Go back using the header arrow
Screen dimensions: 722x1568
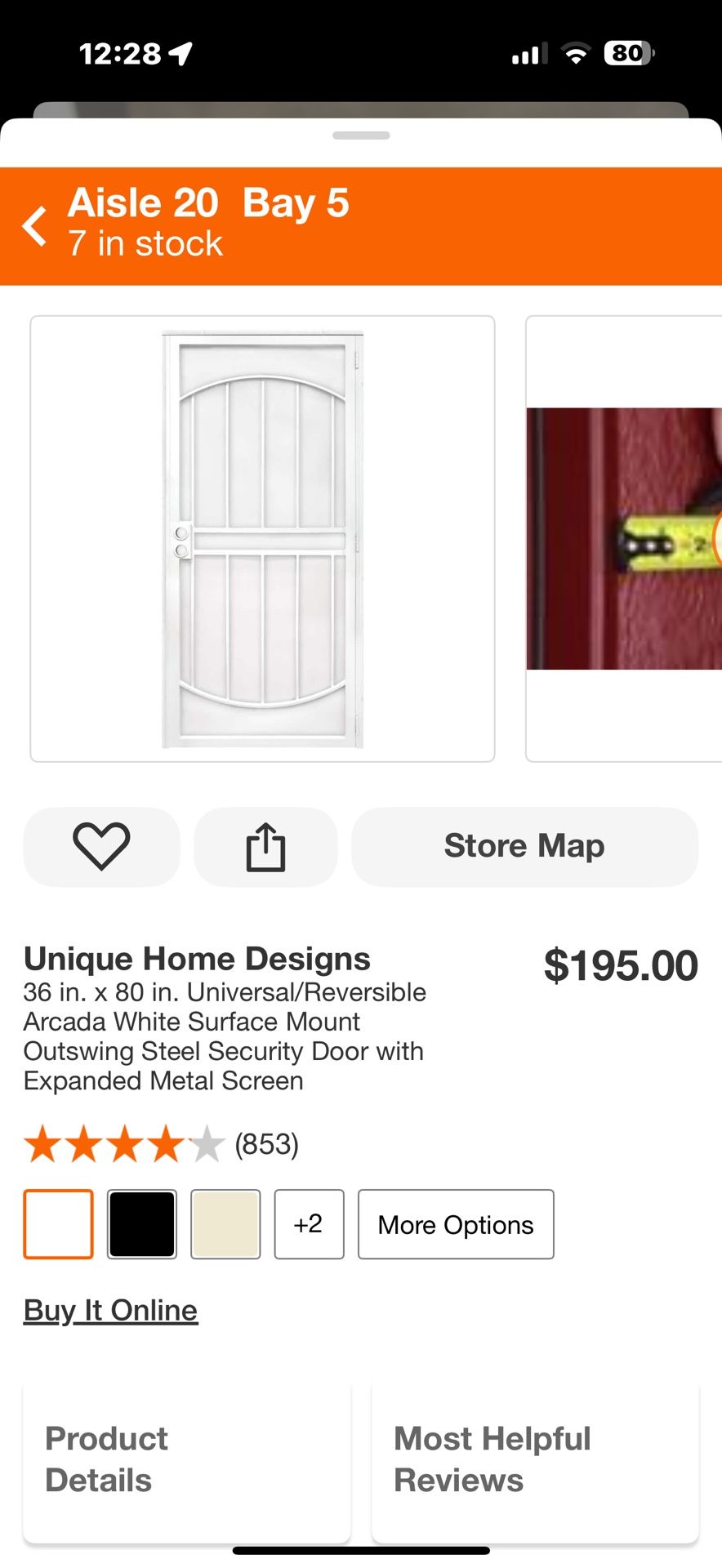point(35,226)
